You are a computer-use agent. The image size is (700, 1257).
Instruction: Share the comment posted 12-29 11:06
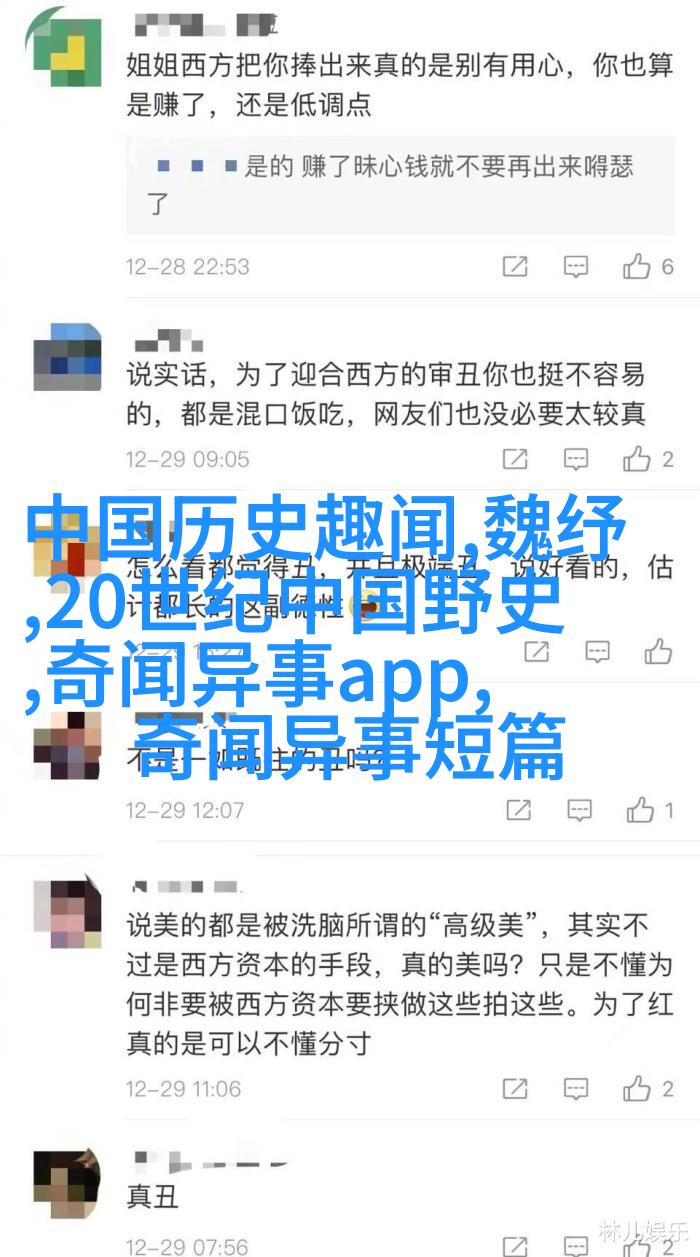(x=515, y=1088)
